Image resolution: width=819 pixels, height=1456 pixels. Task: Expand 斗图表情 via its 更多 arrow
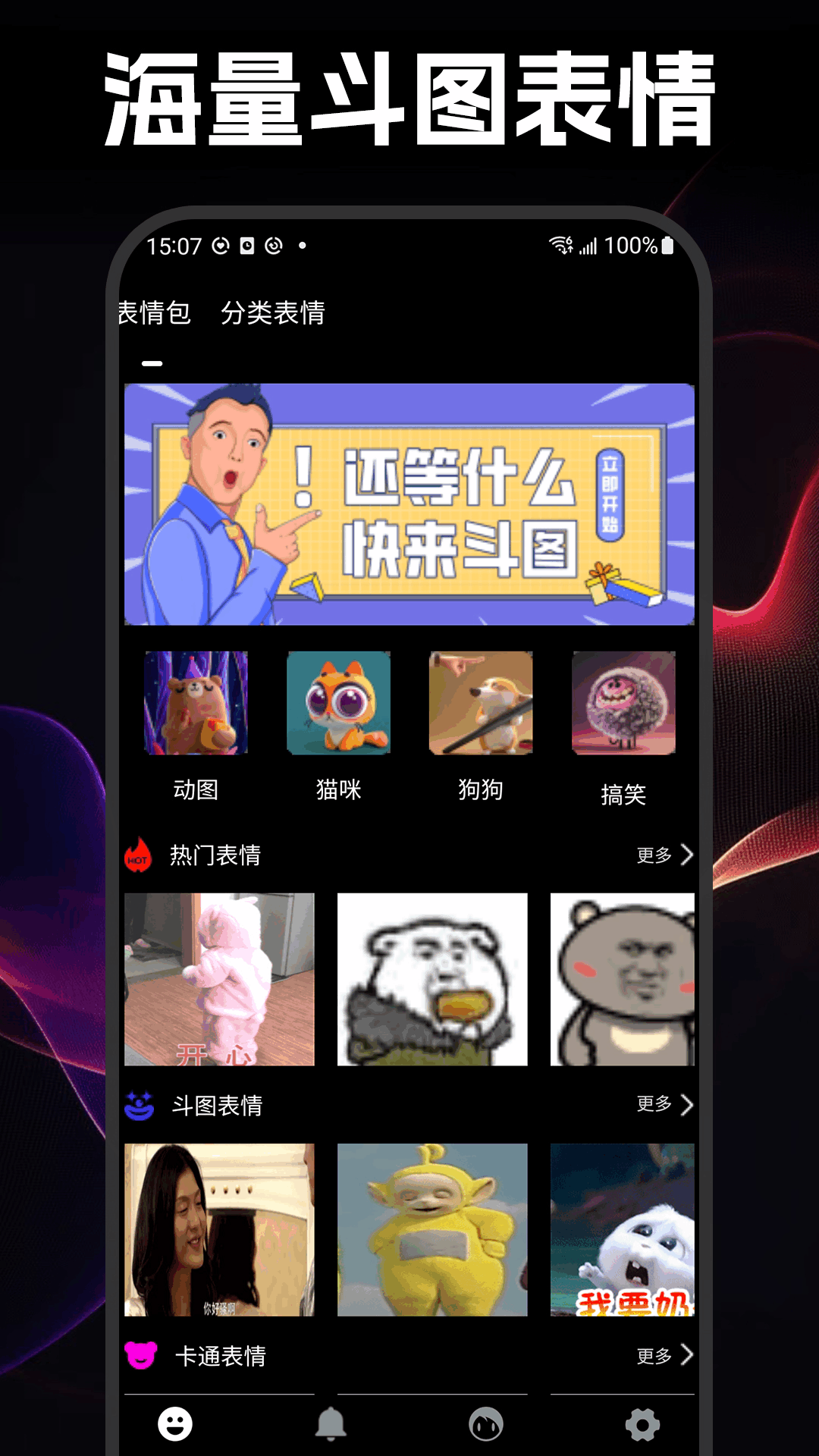coord(666,1107)
